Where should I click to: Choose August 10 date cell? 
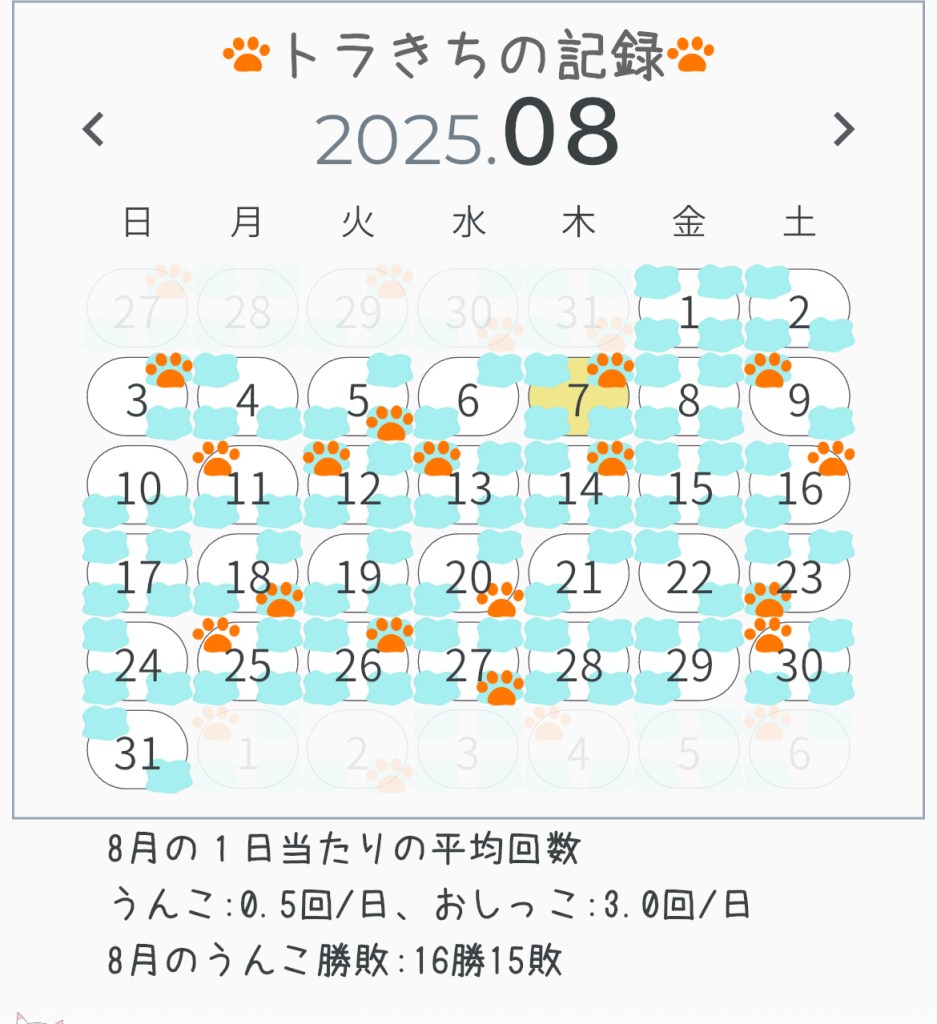[137, 489]
